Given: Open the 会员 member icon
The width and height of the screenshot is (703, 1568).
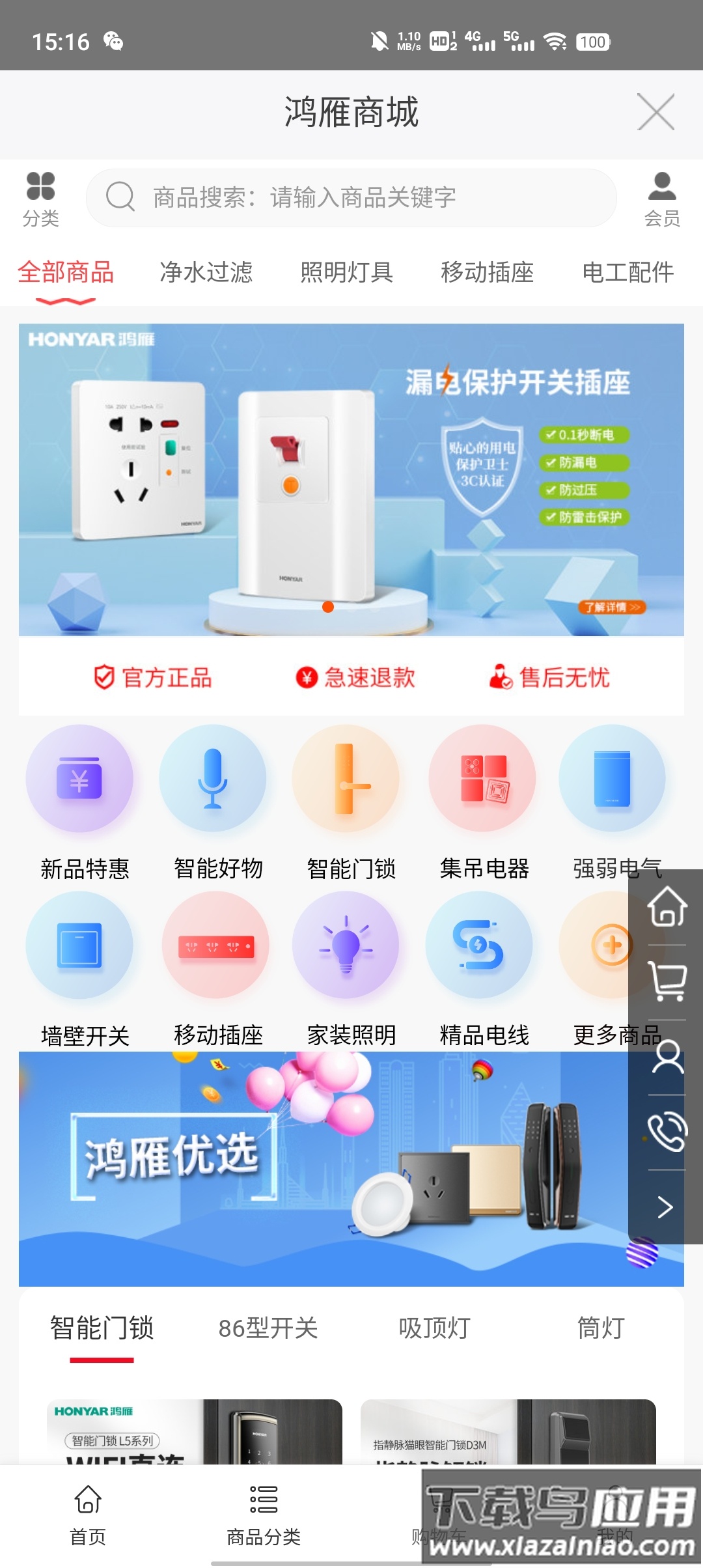Looking at the screenshot, I should 662,195.
